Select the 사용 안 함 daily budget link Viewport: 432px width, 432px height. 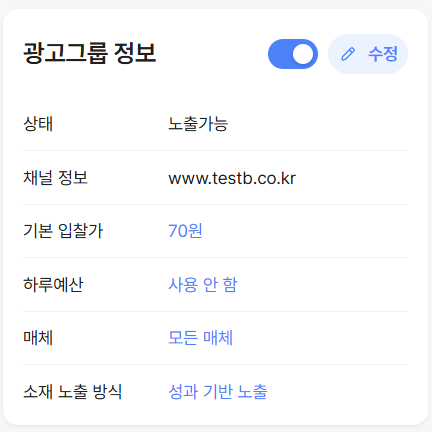point(203,285)
